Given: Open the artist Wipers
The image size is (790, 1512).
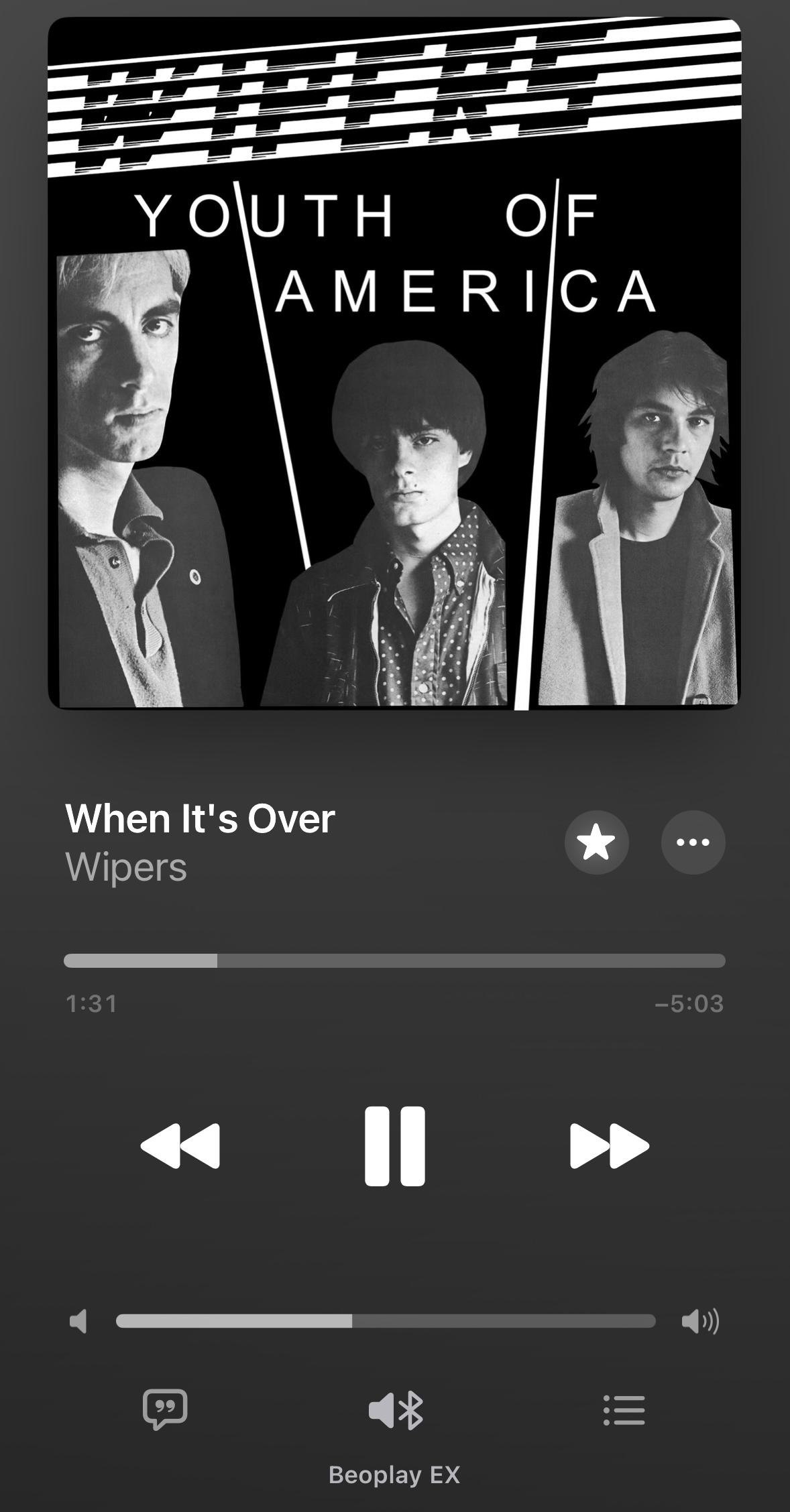Looking at the screenshot, I should coord(126,867).
